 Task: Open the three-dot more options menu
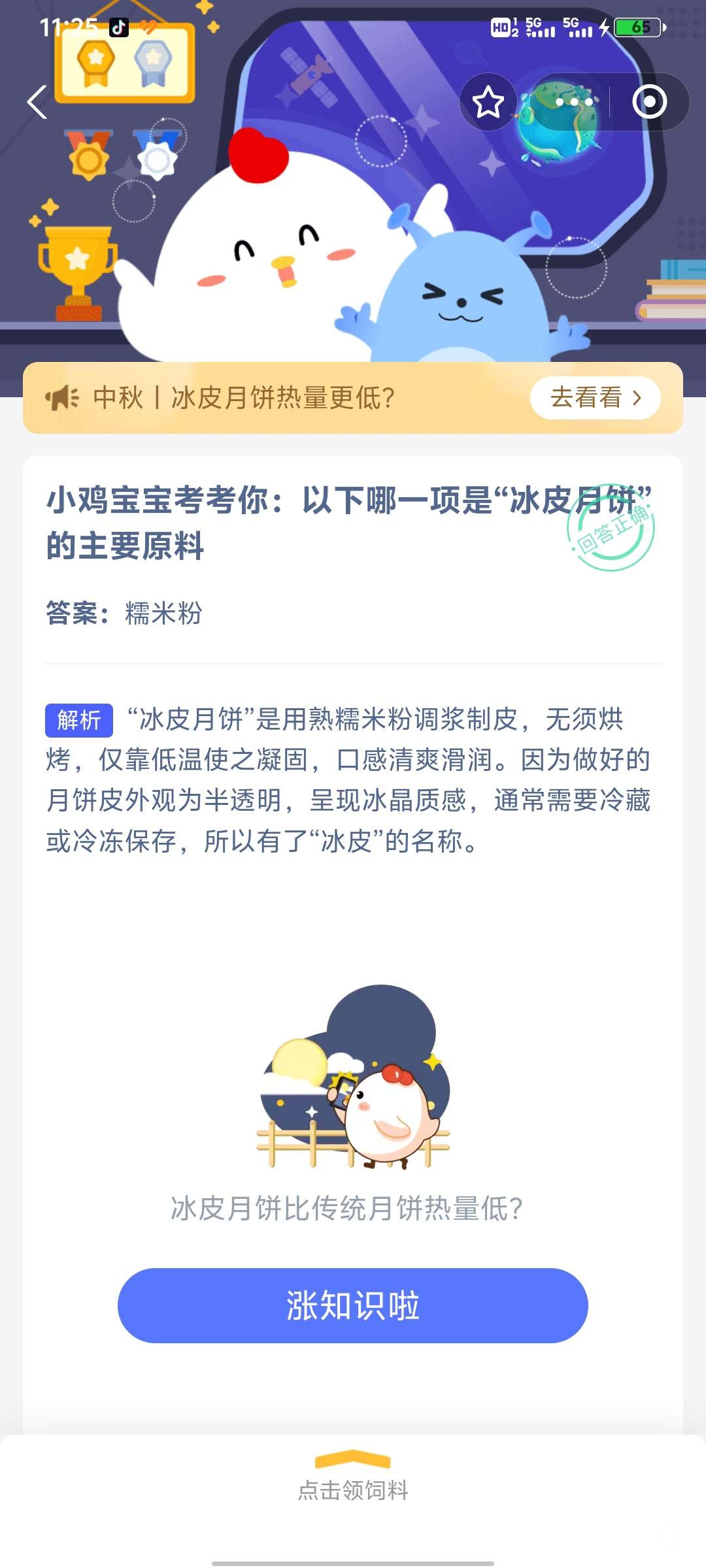click(x=574, y=103)
